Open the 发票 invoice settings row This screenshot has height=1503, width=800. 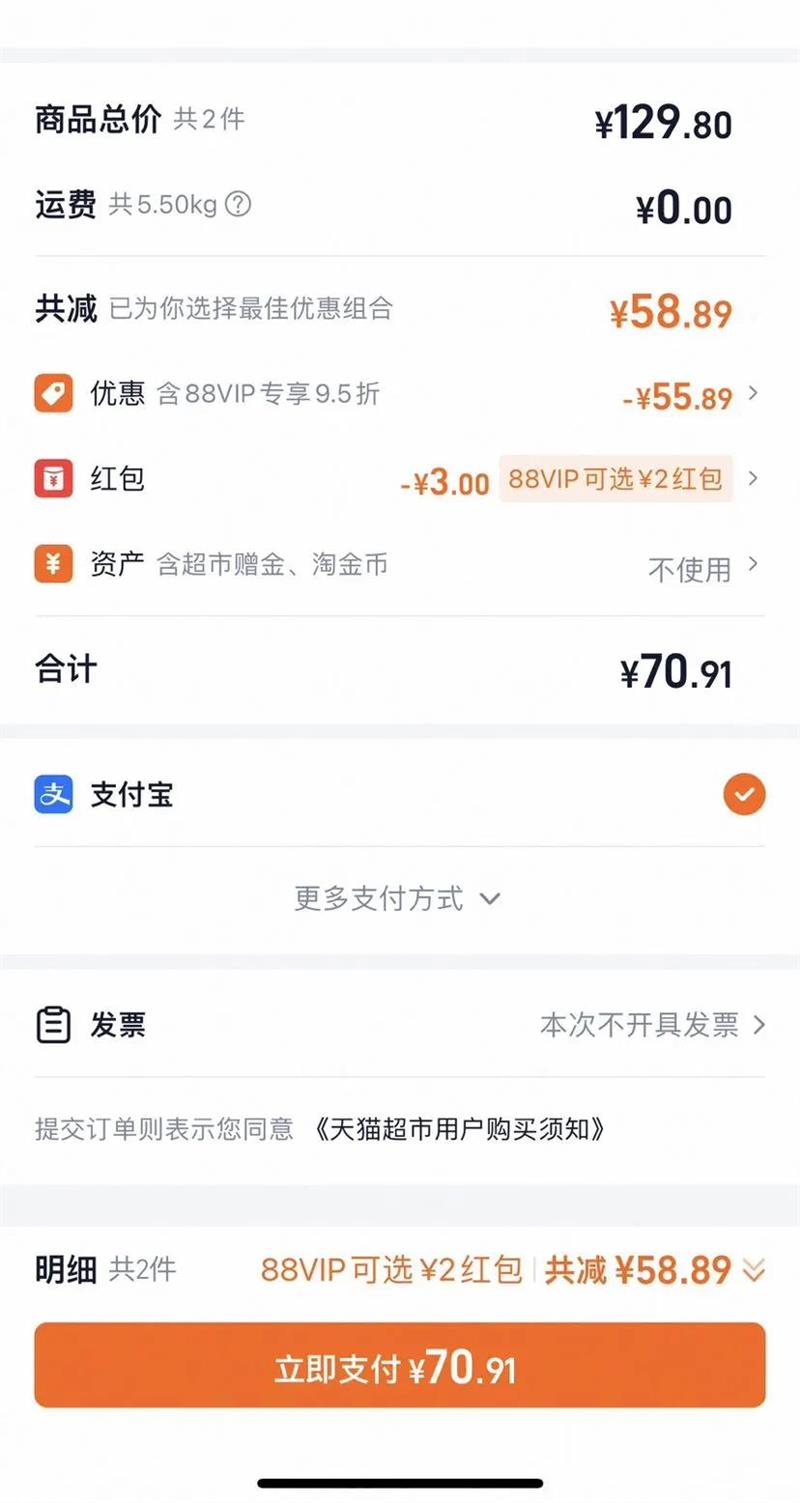[400, 1025]
